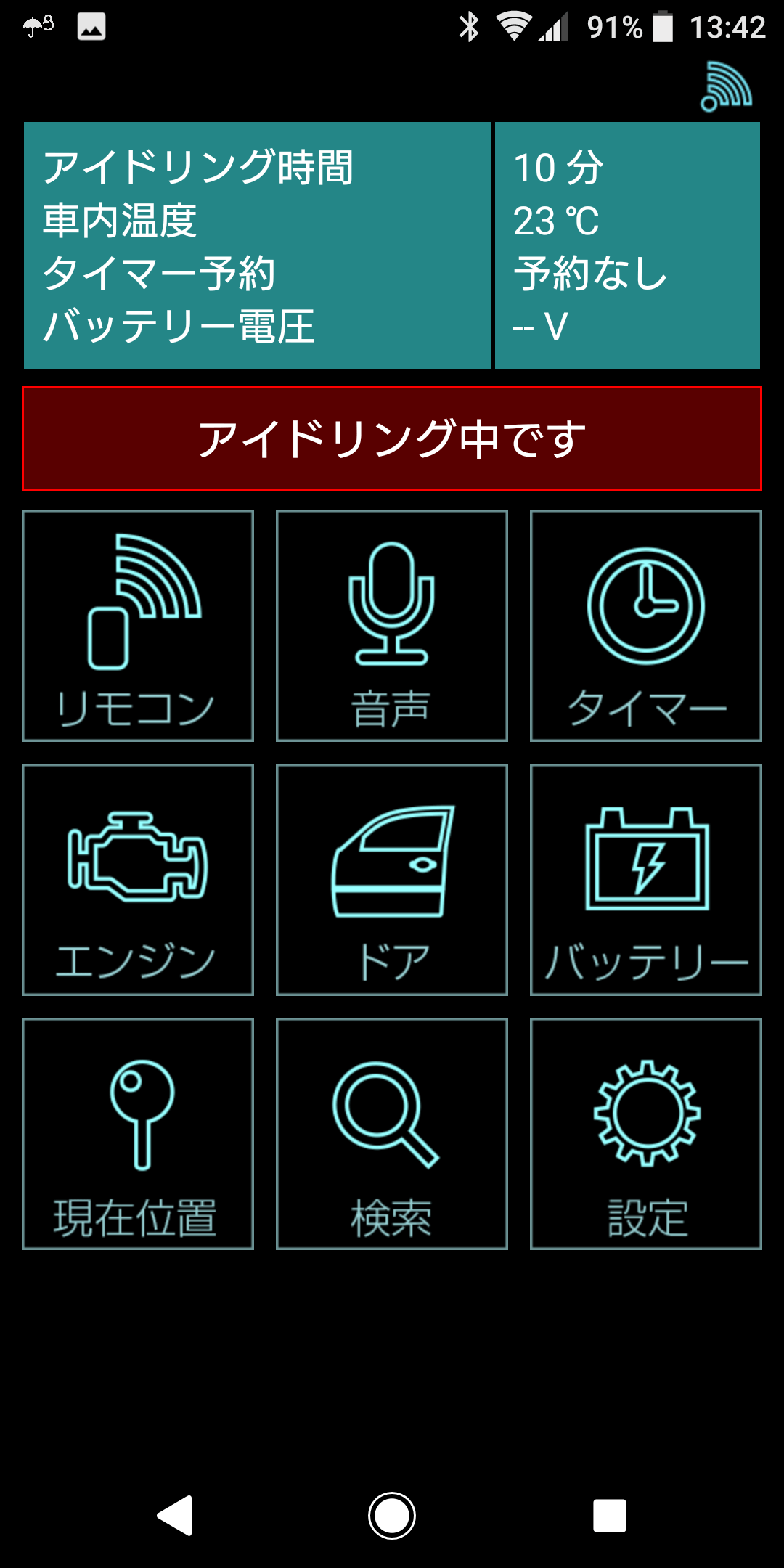Open the 検索 search tile
This screenshot has width=784, height=1568.
click(x=392, y=1134)
